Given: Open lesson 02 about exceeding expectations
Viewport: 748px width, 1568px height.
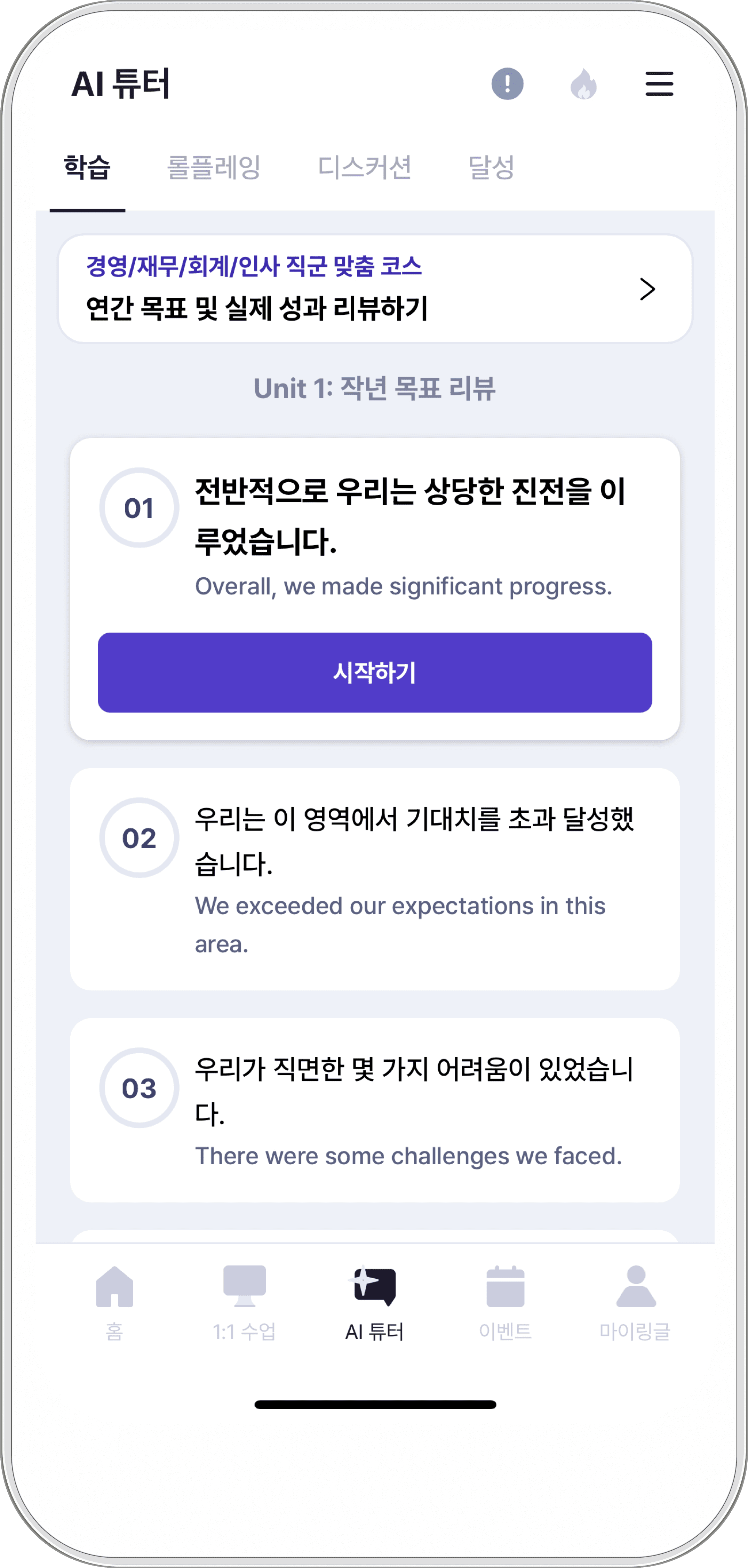Looking at the screenshot, I should coord(375,878).
